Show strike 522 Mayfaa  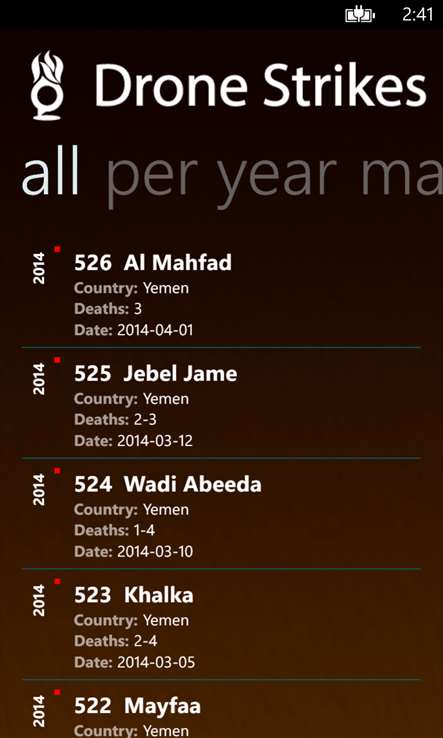pyautogui.click(x=221, y=709)
